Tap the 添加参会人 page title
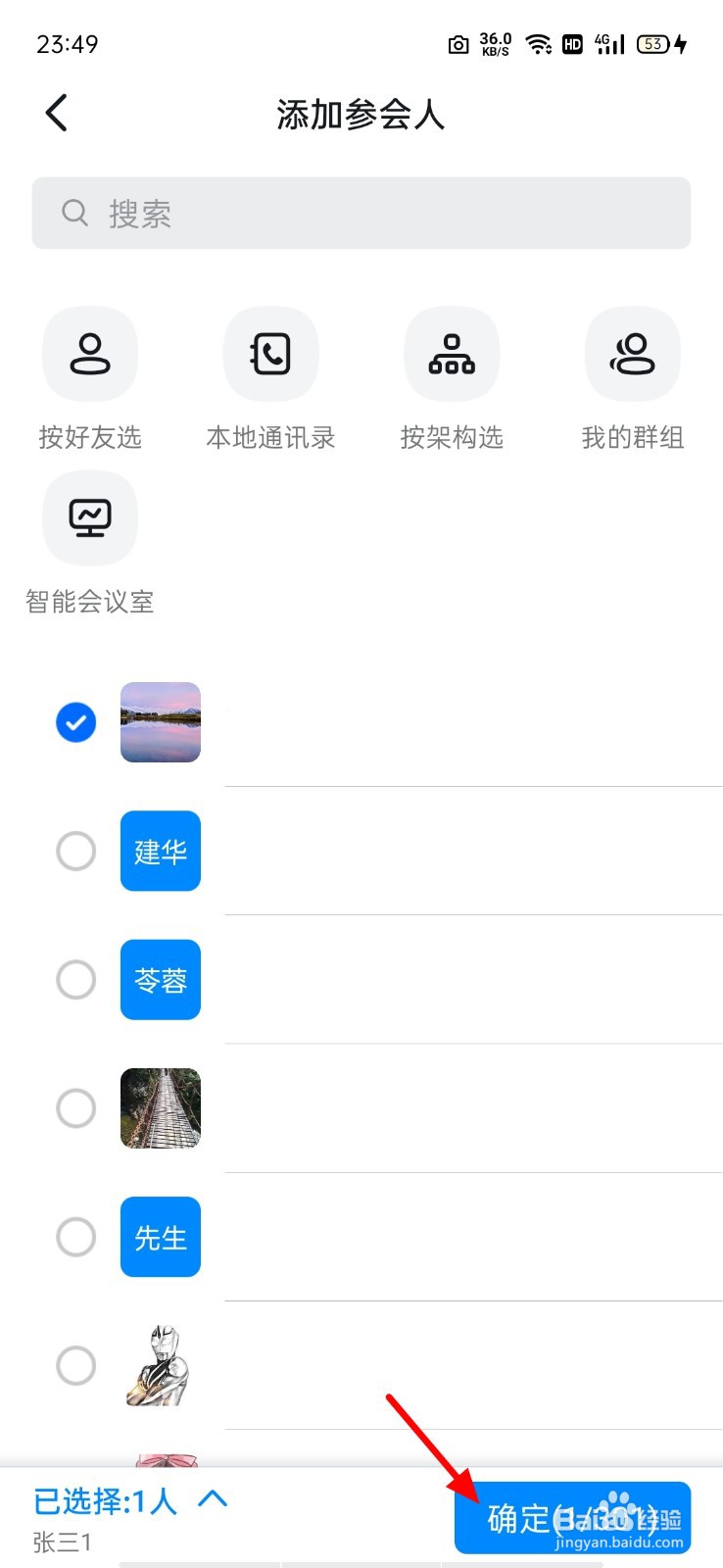The height and width of the screenshot is (1568, 723). (361, 115)
